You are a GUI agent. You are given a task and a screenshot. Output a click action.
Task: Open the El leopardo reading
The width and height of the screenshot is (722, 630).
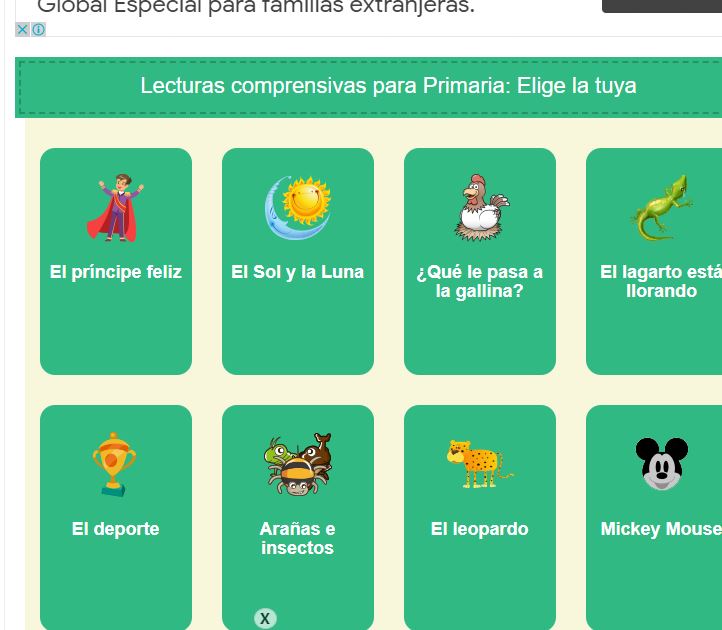479,517
